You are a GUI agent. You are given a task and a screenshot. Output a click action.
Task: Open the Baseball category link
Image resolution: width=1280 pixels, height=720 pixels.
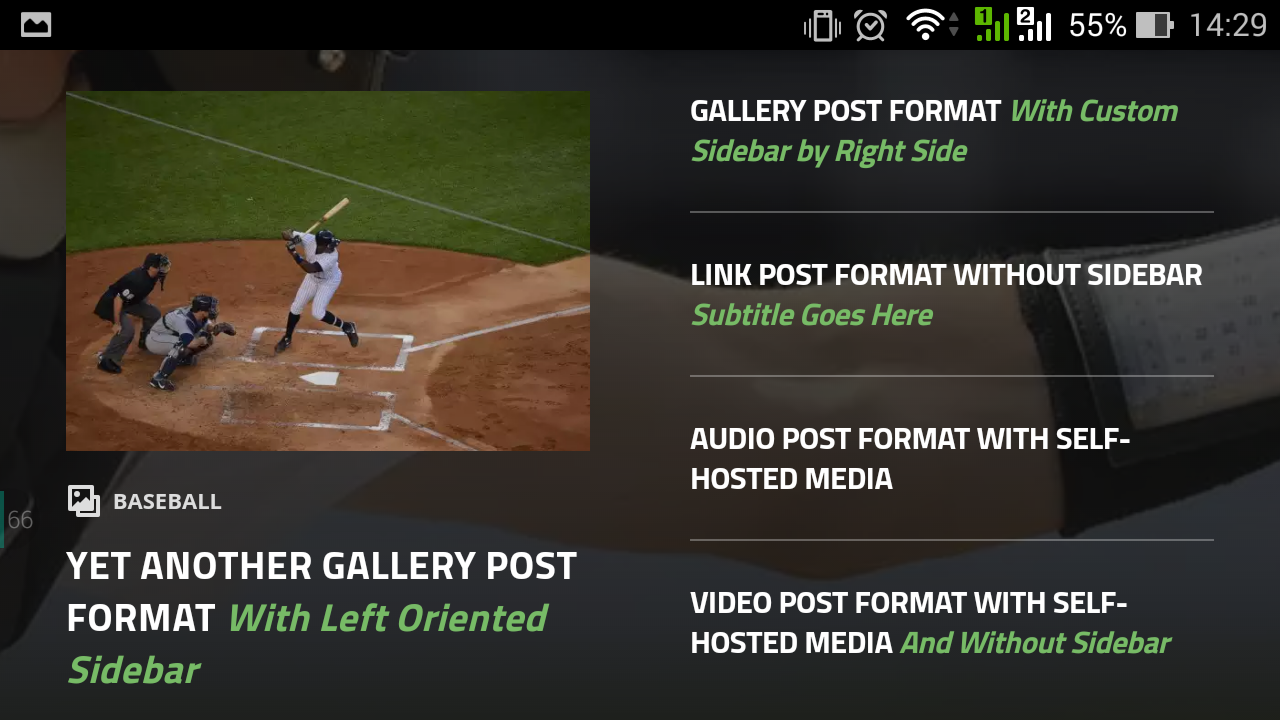(167, 501)
